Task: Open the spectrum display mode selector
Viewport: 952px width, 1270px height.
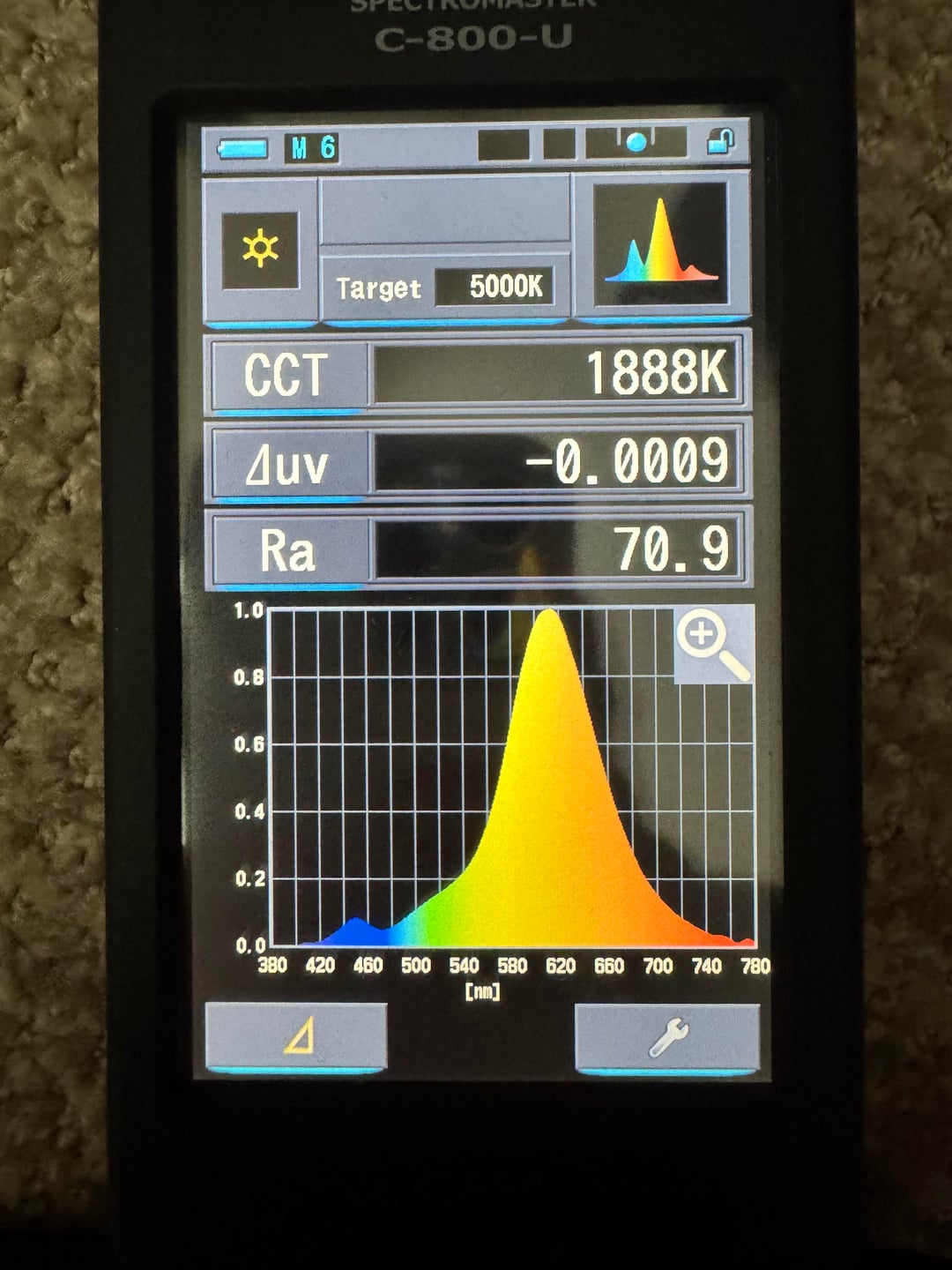Action: [x=661, y=244]
